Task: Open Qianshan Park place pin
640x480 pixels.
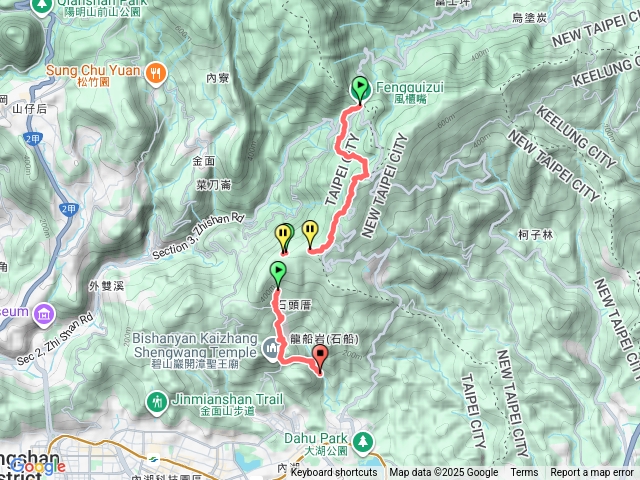Action: [42, 5]
